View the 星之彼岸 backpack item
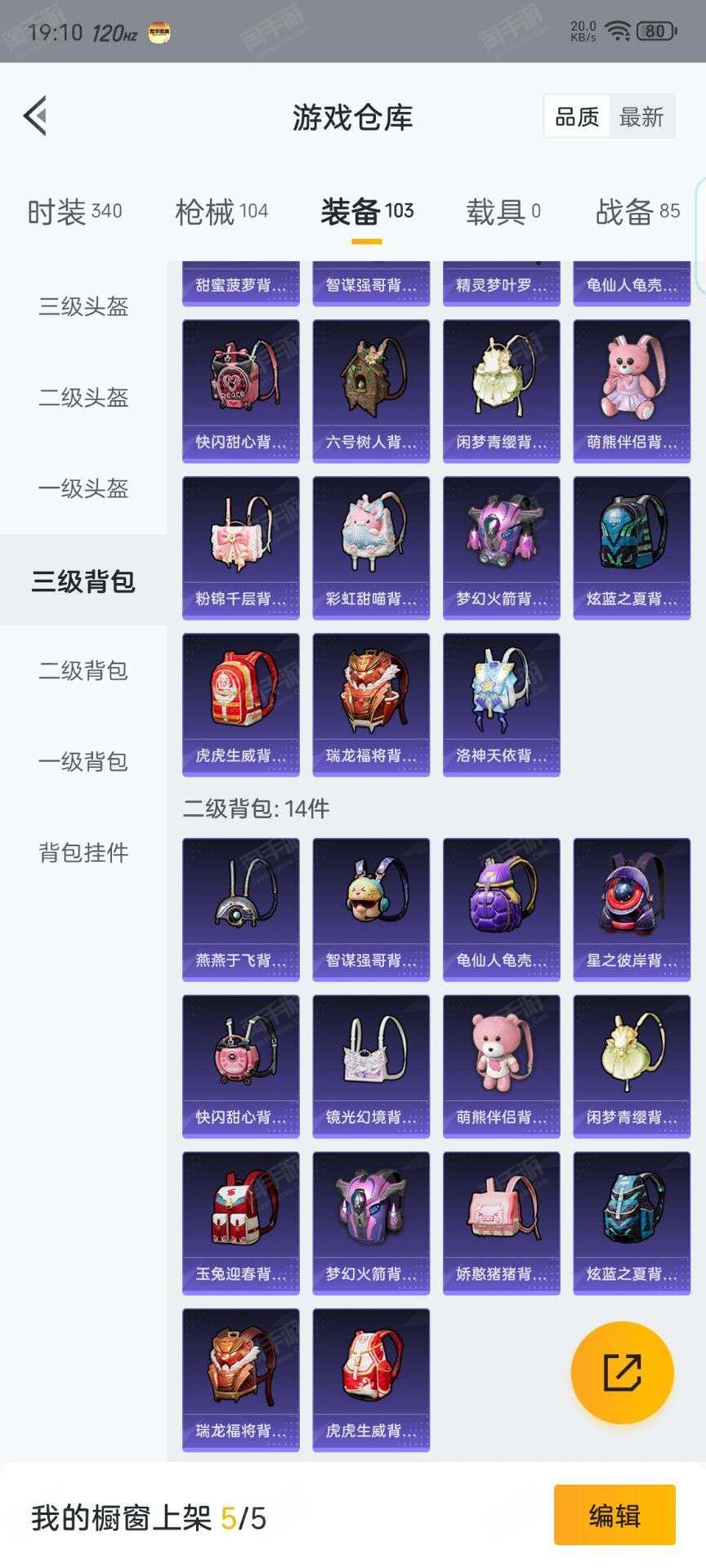Image resolution: width=706 pixels, height=1568 pixels. click(x=632, y=908)
